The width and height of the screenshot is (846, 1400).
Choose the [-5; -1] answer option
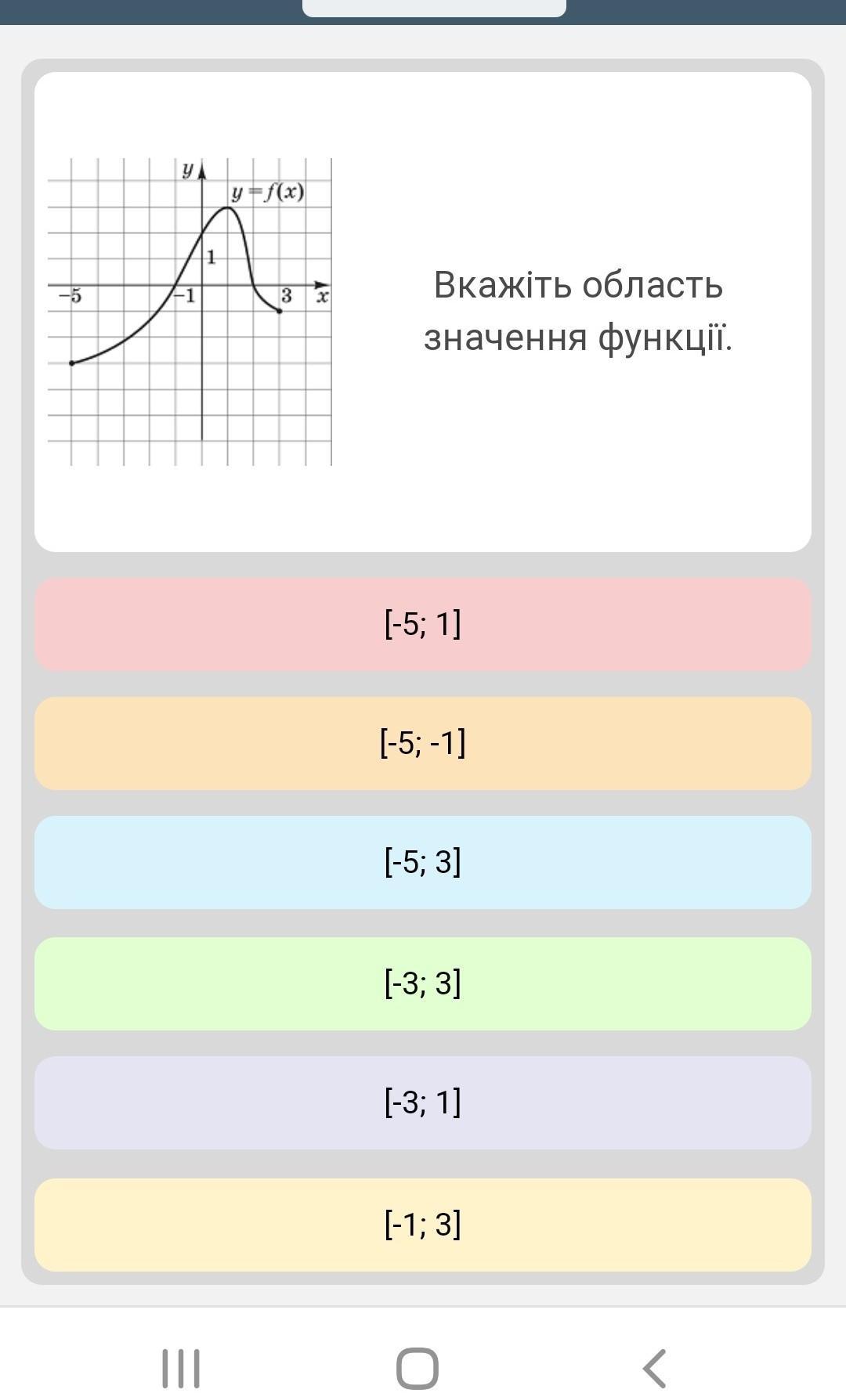423,743
